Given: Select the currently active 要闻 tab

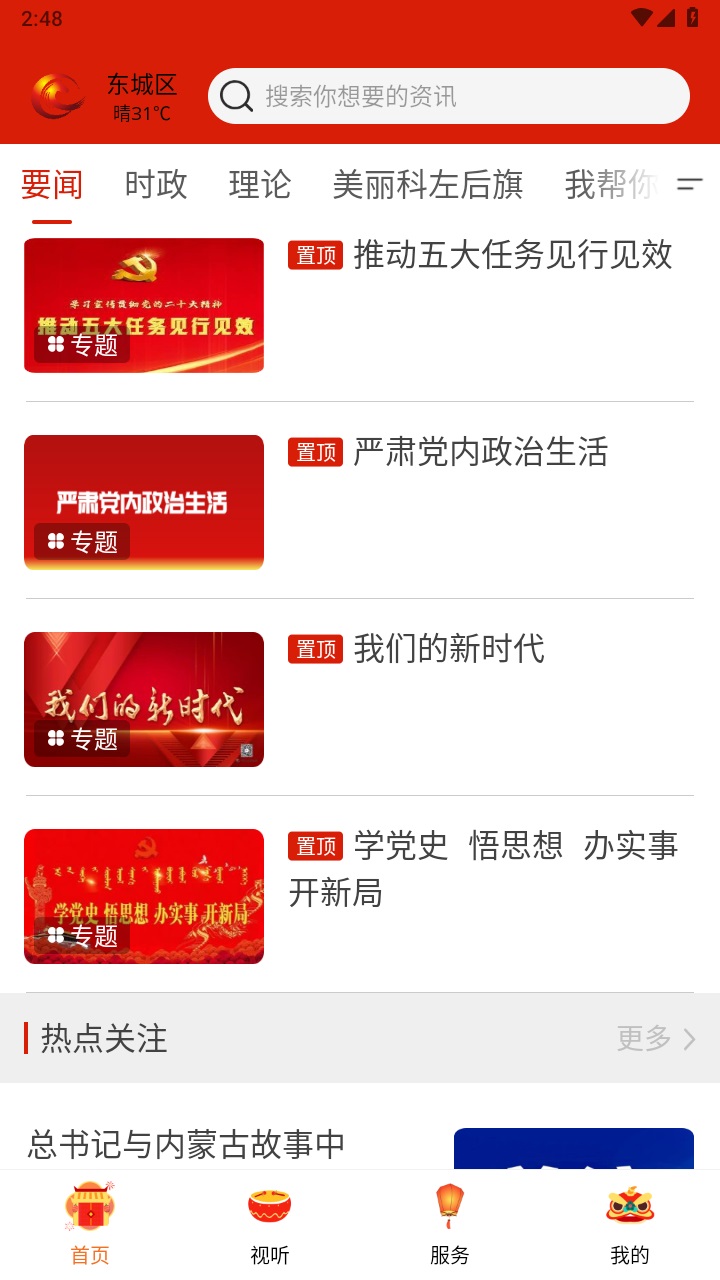Looking at the screenshot, I should (x=54, y=185).
